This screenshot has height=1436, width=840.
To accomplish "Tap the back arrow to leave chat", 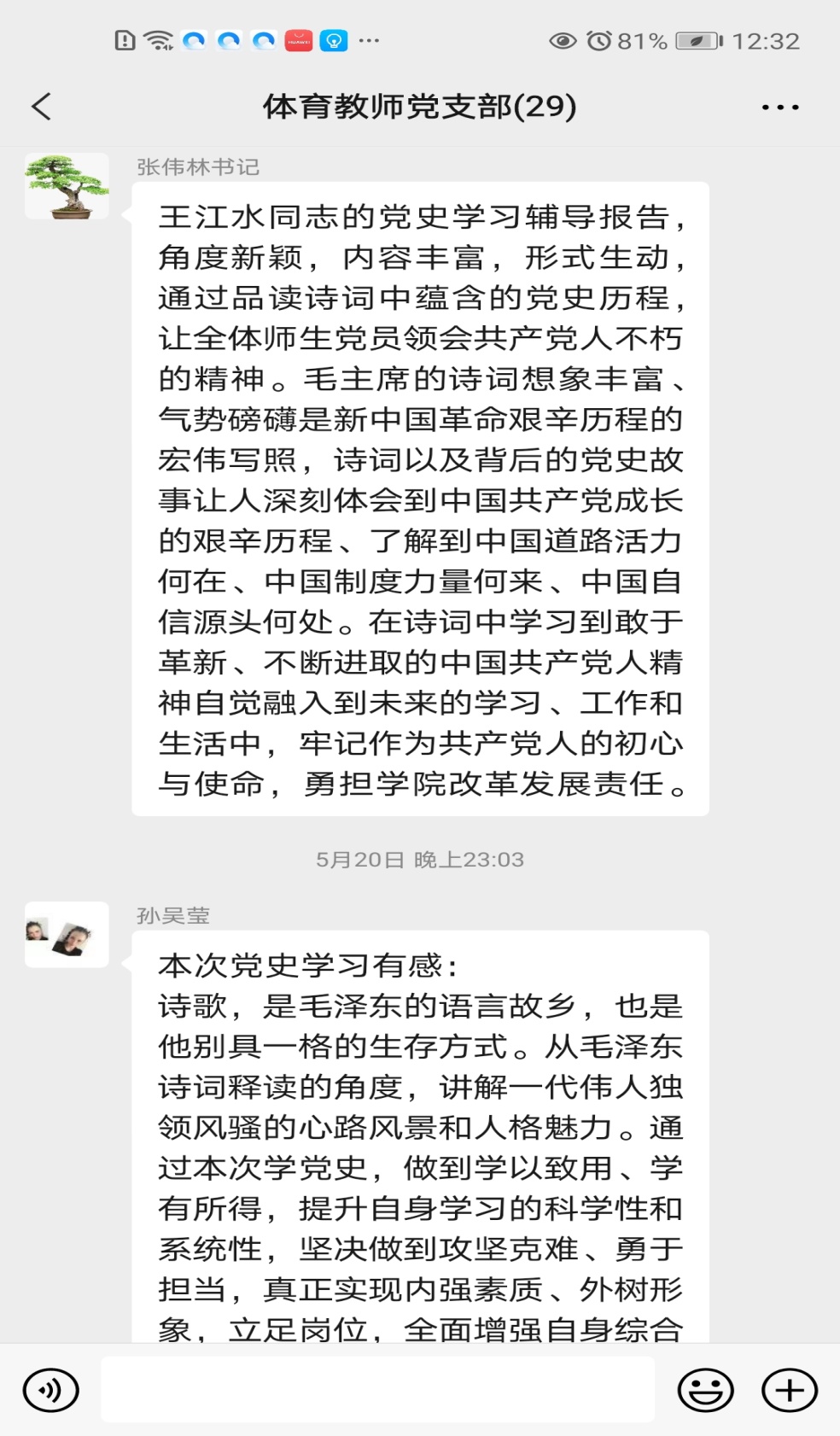I will [x=38, y=106].
